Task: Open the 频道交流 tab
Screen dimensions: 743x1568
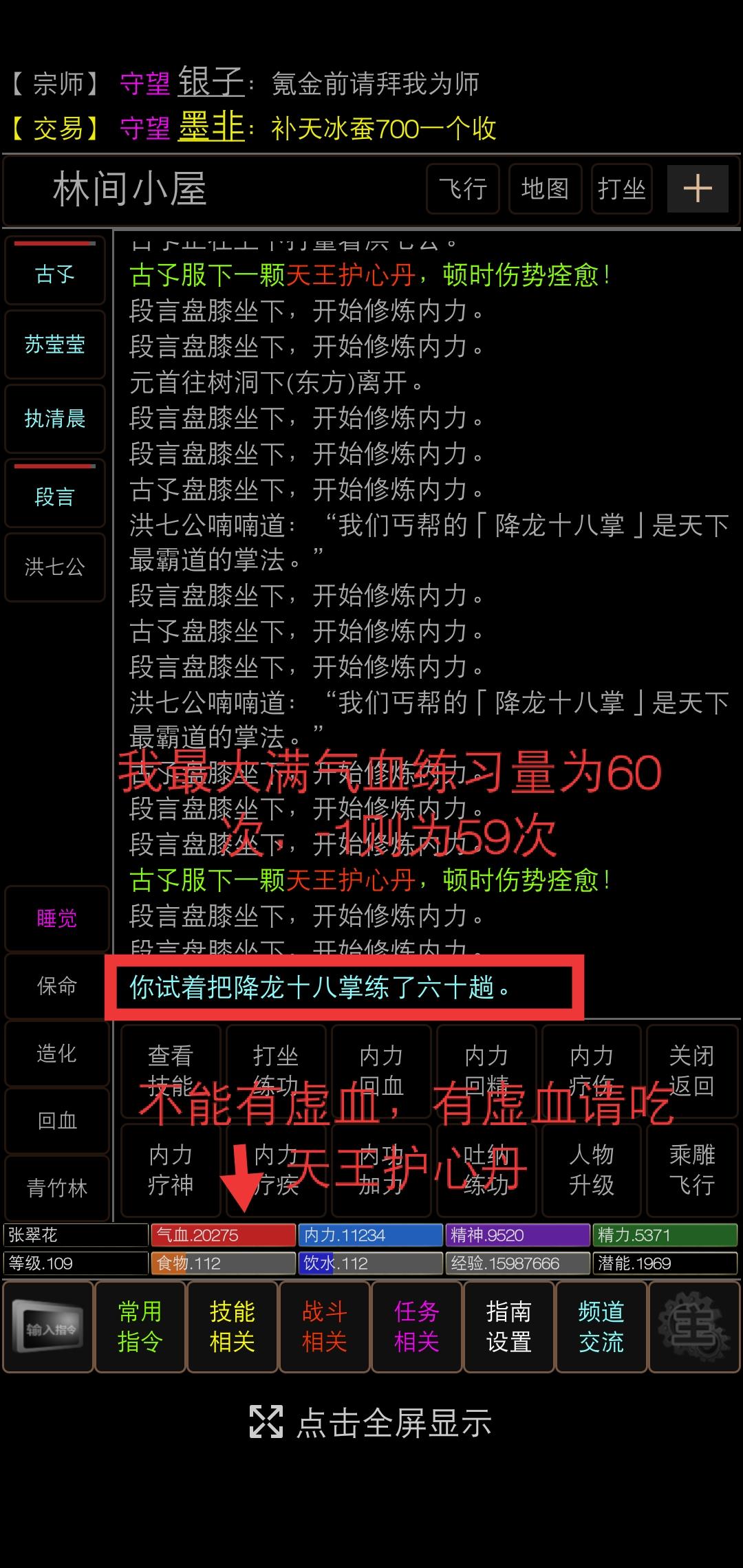Action: click(601, 1327)
